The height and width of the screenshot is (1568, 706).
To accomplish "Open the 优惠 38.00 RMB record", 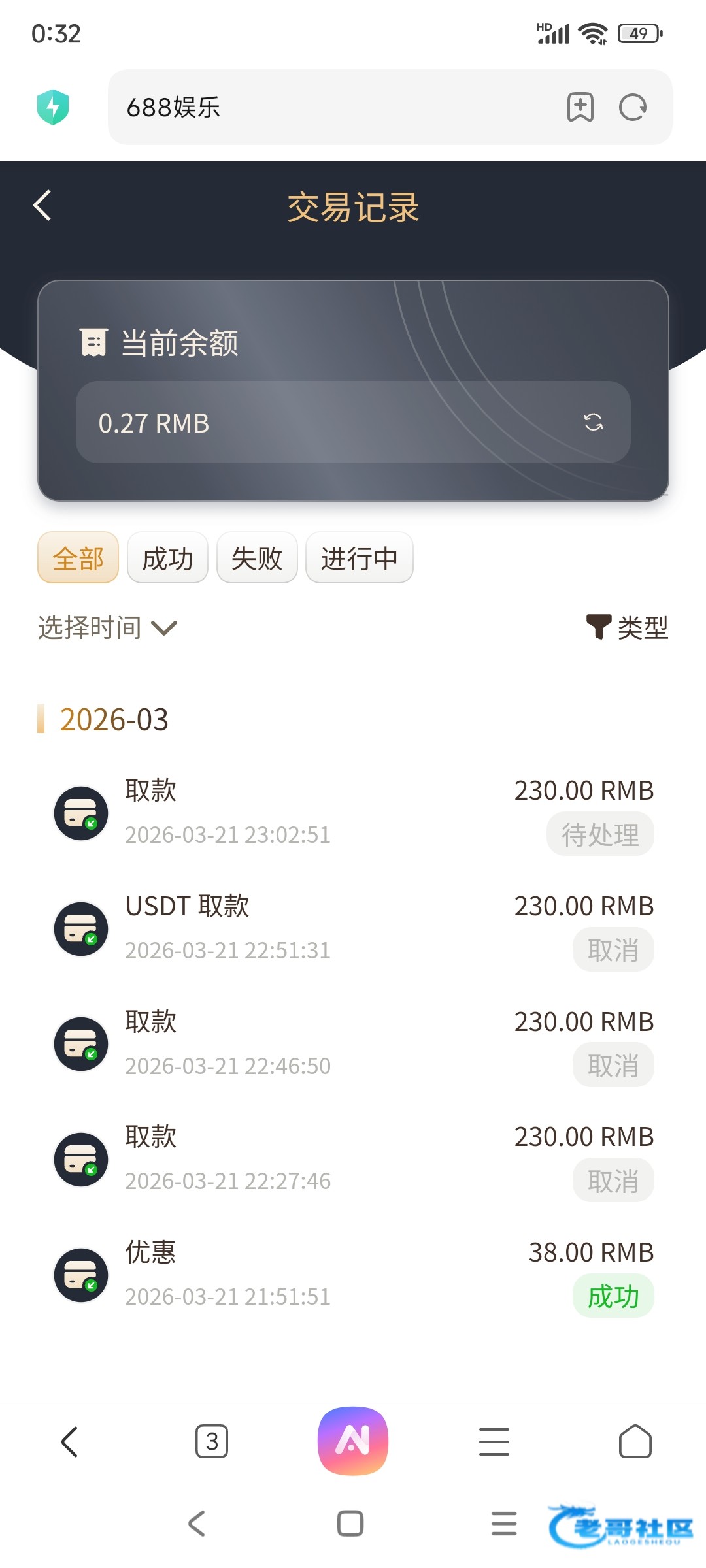I will click(x=353, y=1274).
